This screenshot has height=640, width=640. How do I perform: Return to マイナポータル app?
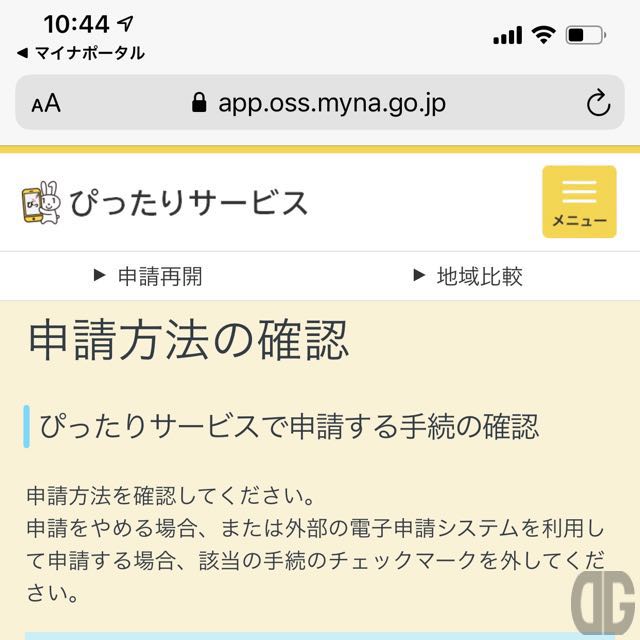(x=80, y=53)
